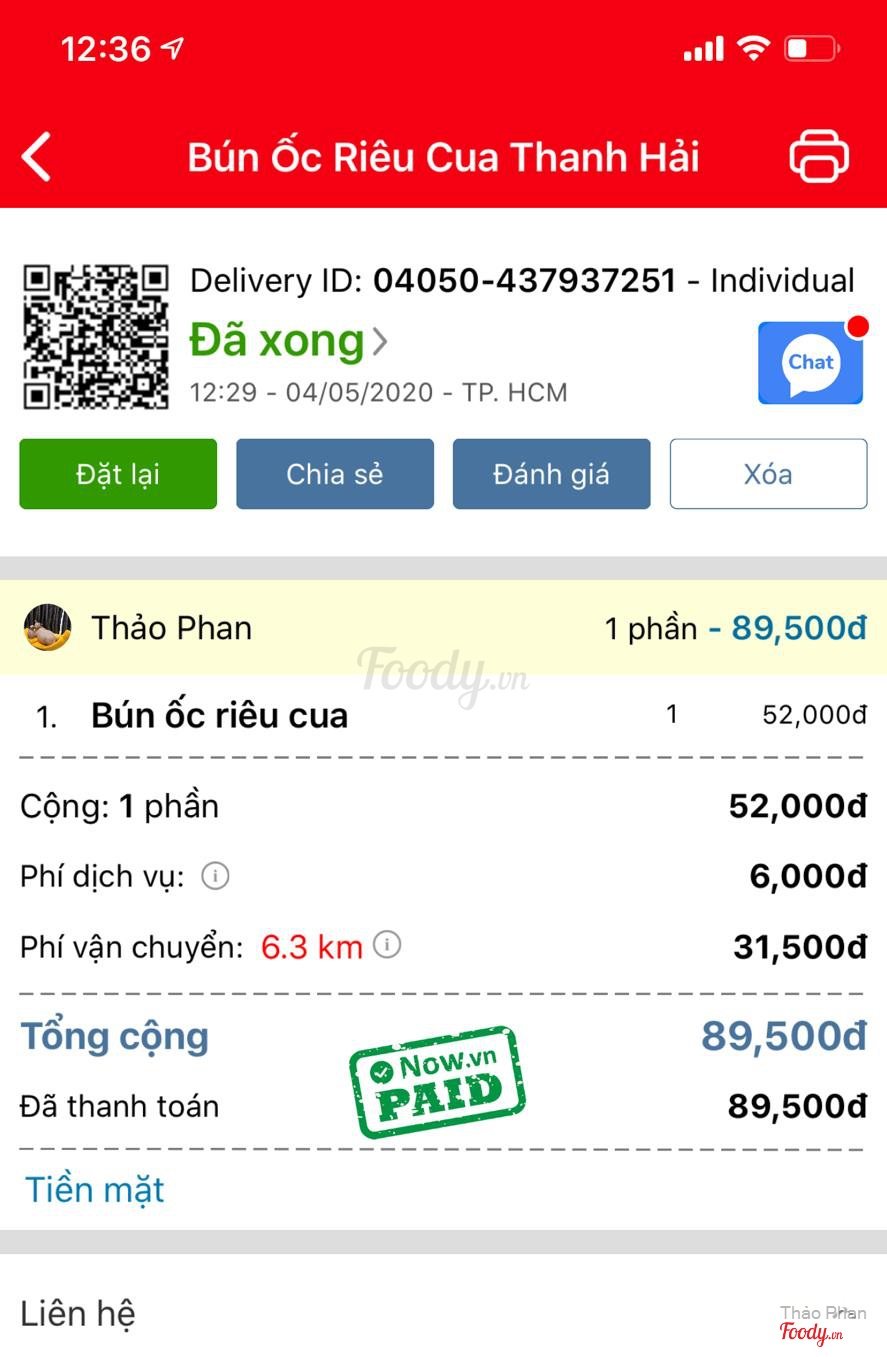The height and width of the screenshot is (1357, 887).
Task: Open the Đã xong status details
Action: (x=288, y=341)
